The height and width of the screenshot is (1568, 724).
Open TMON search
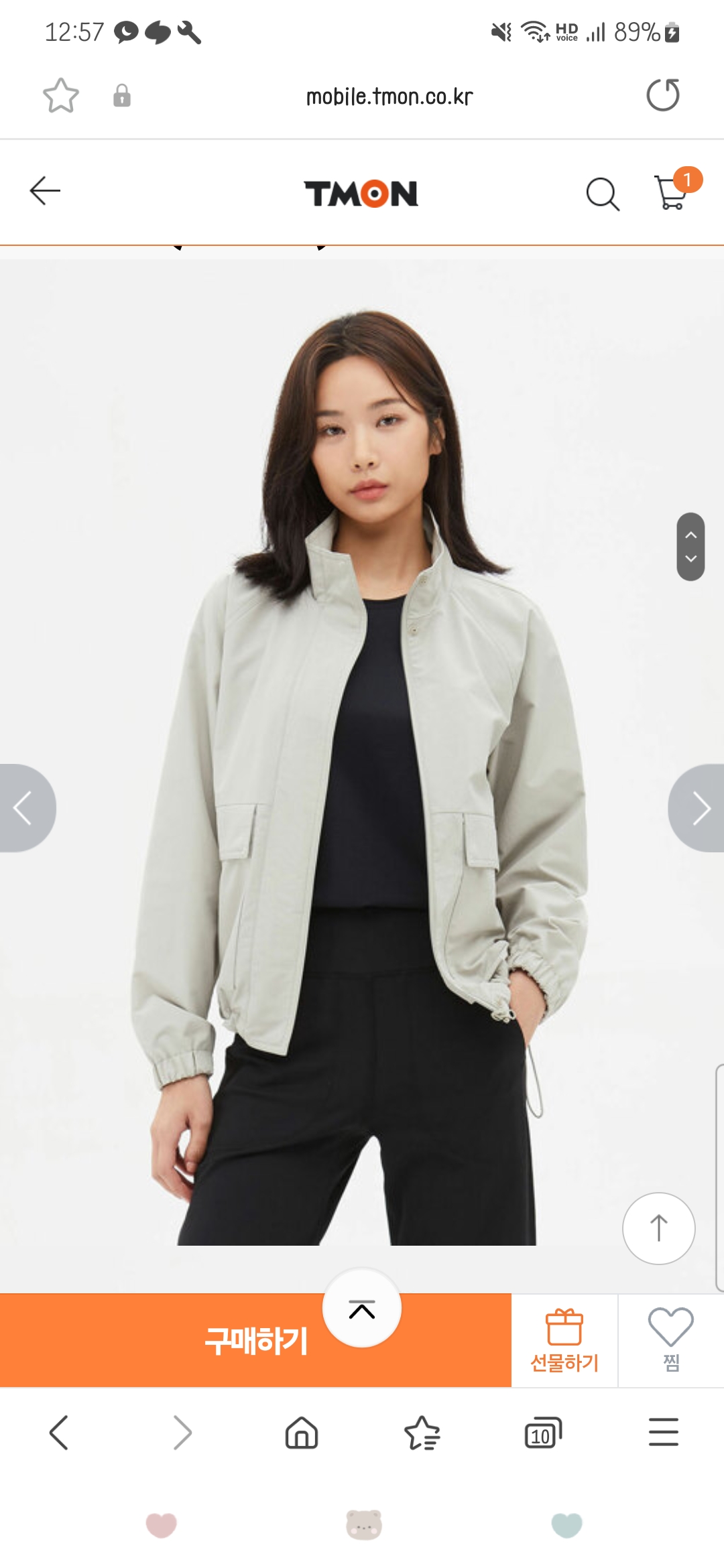(x=602, y=194)
